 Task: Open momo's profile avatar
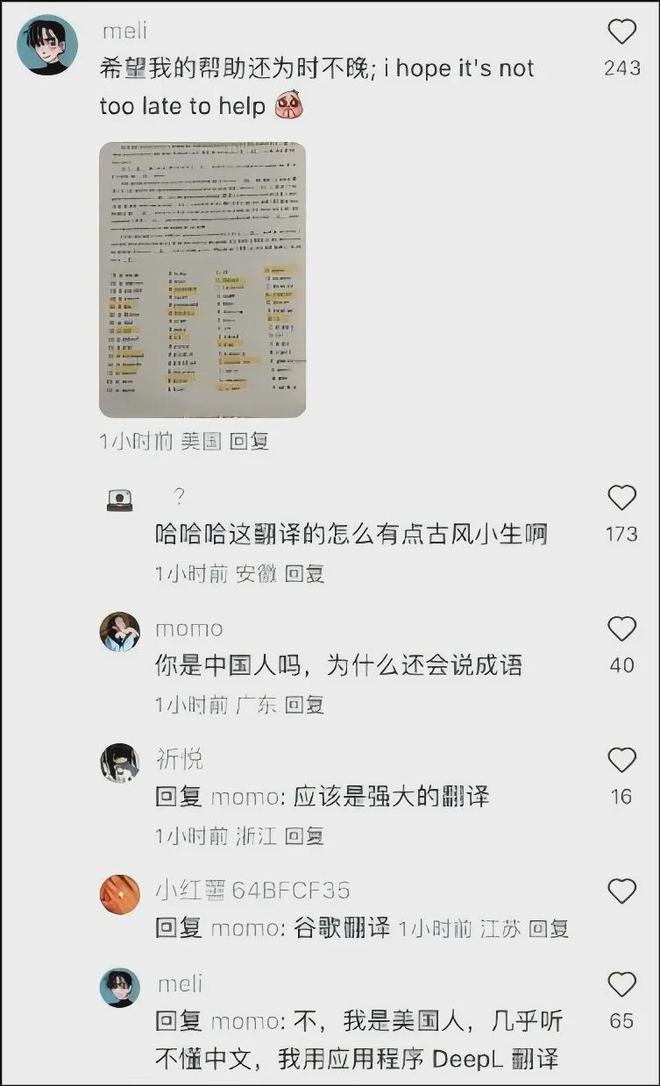(120, 632)
